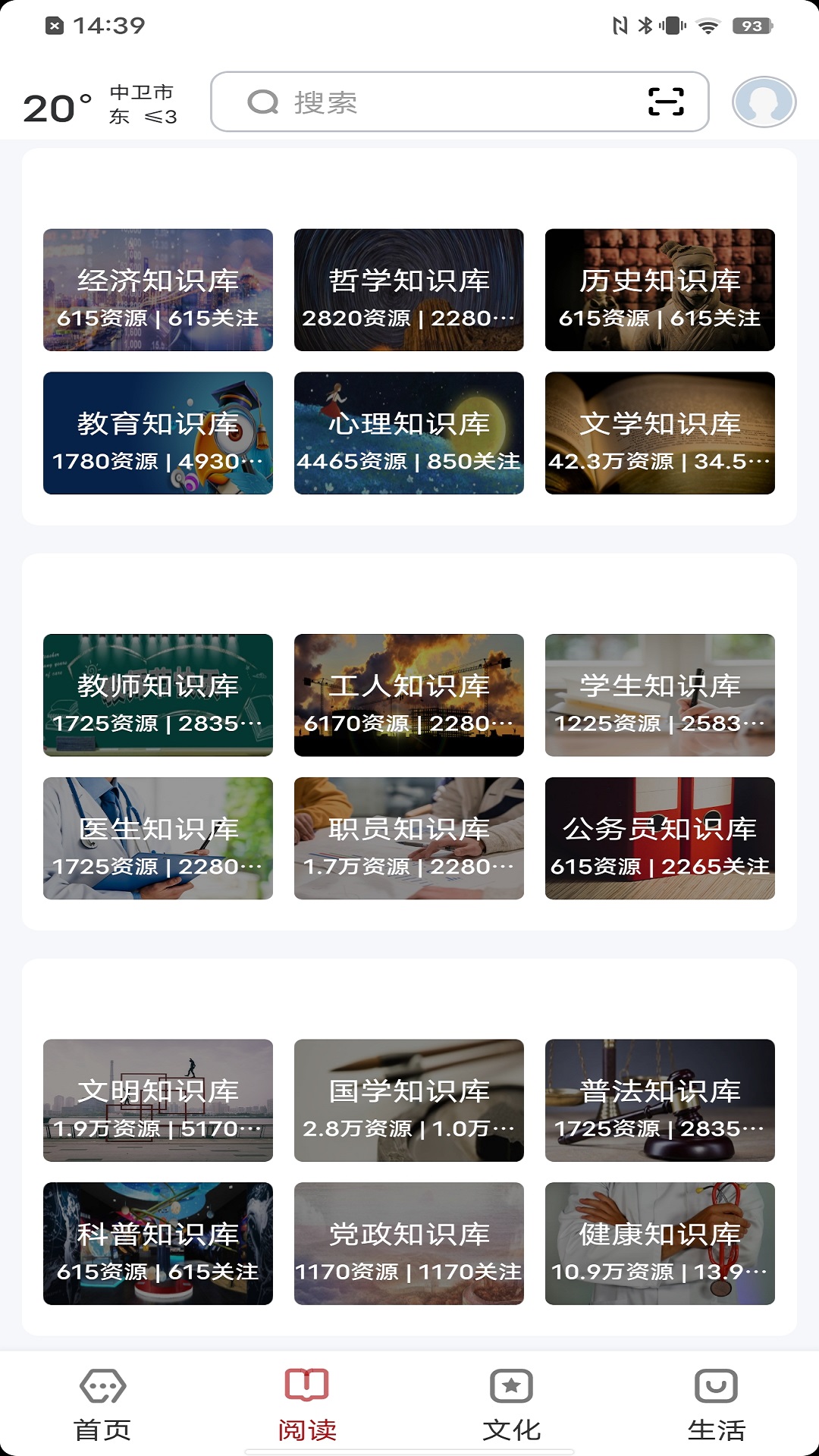The height and width of the screenshot is (1456, 819).
Task: Open the profile avatar
Action: [x=764, y=102]
